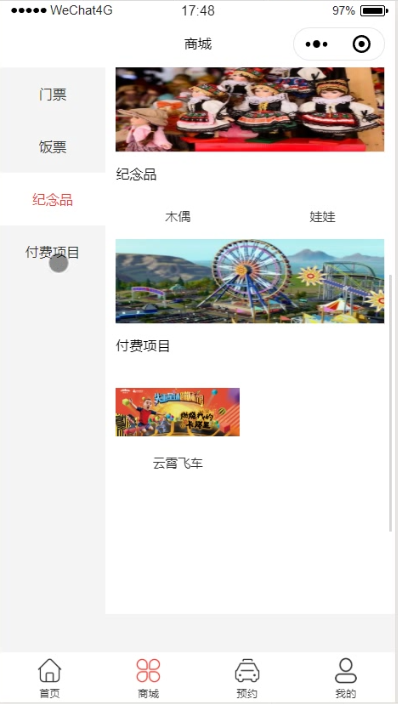Open the 木偶 item
Screen dimensions: 398x704
coord(178,217)
